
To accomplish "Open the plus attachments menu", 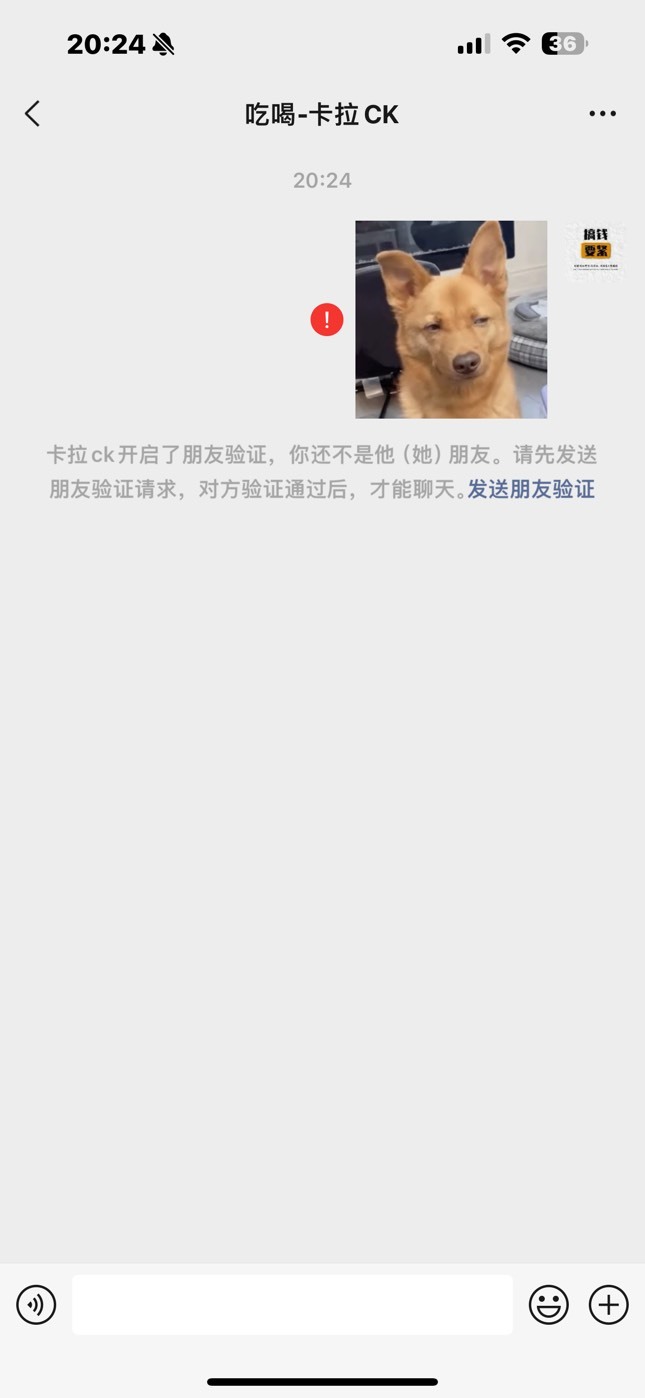I will click(x=609, y=1304).
